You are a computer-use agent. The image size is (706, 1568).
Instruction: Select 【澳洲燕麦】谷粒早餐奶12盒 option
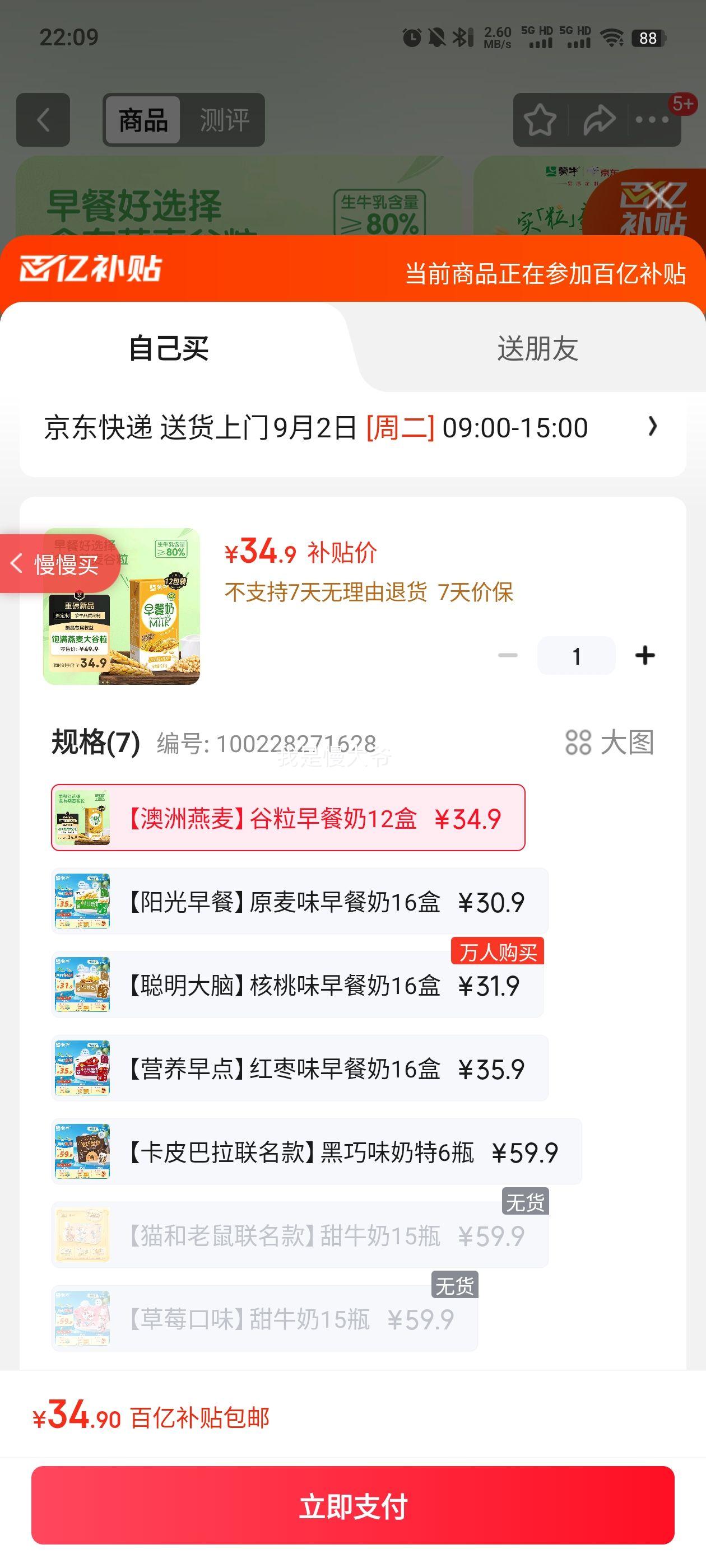click(x=287, y=818)
